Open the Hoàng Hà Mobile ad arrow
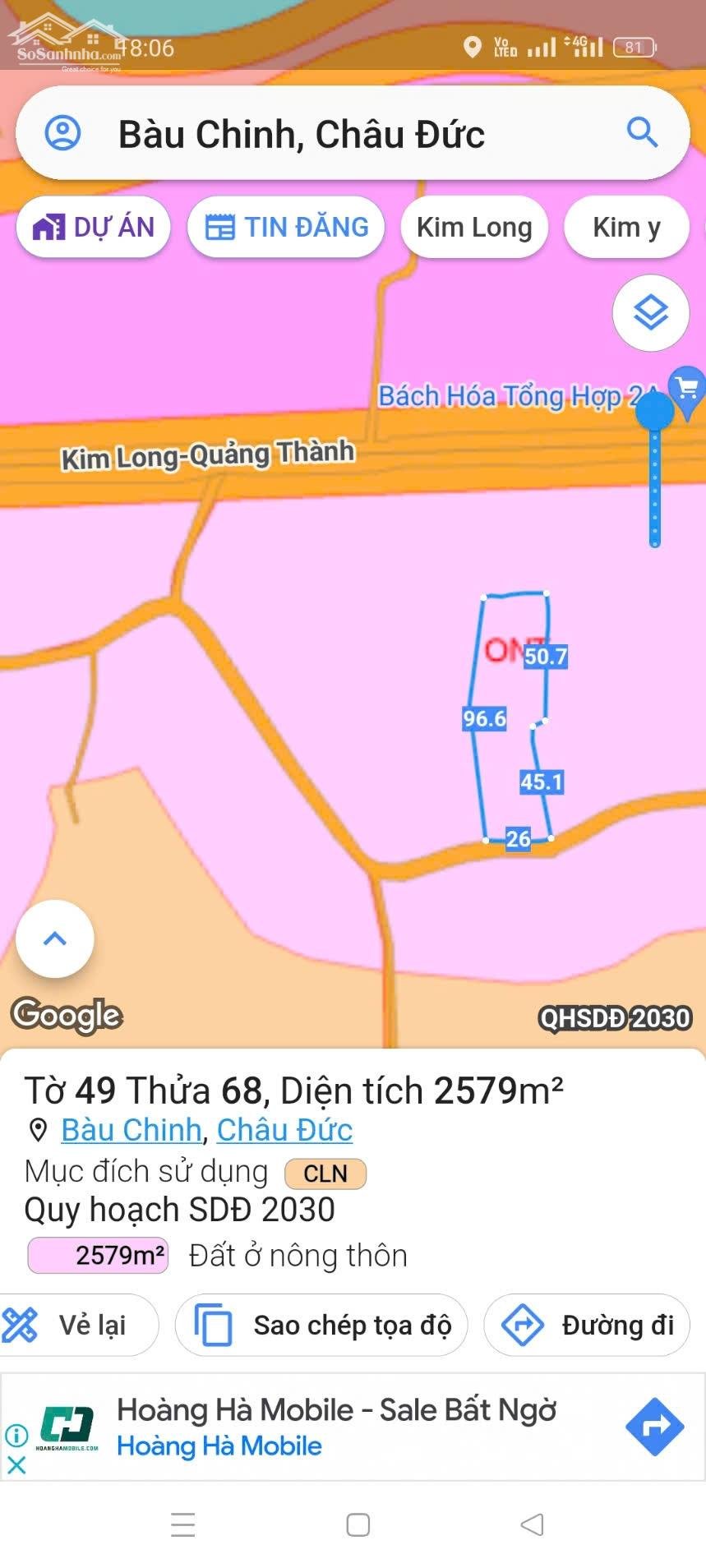The height and width of the screenshot is (1568, 706). 654,1427
